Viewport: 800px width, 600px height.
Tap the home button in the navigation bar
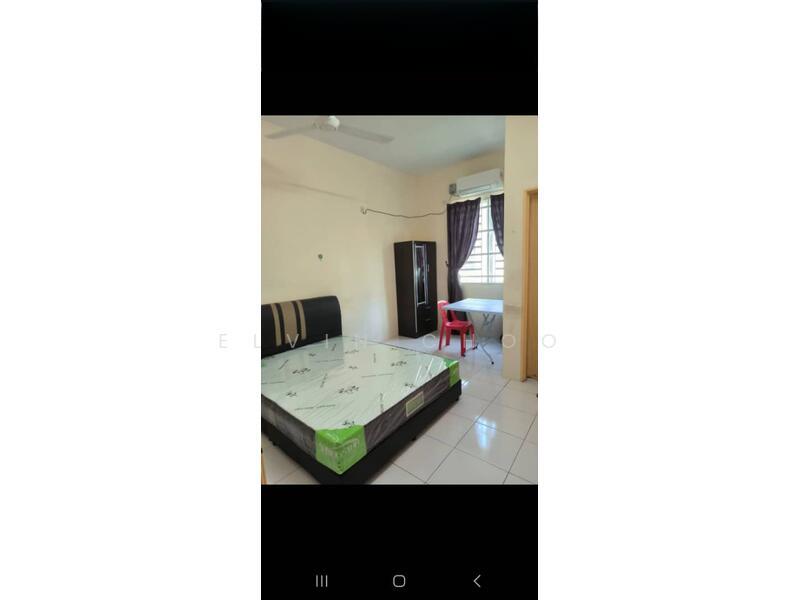399,581
